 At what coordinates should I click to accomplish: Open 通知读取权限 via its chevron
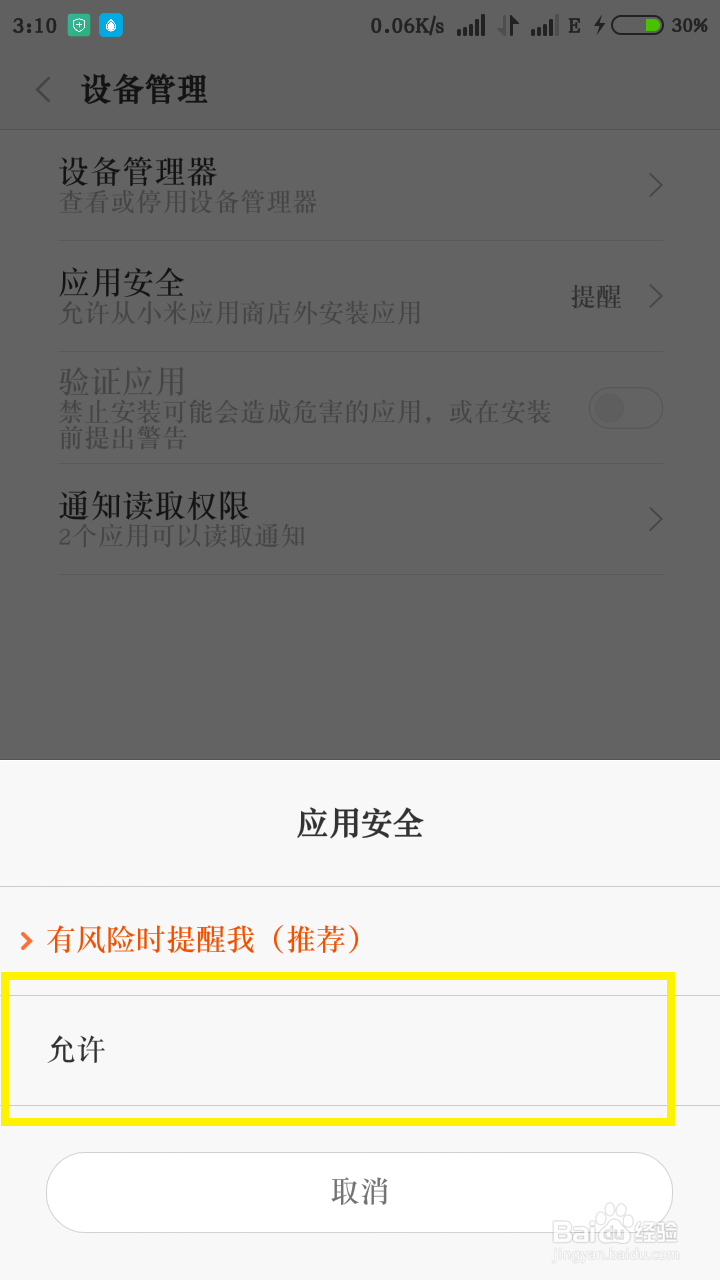(x=654, y=519)
